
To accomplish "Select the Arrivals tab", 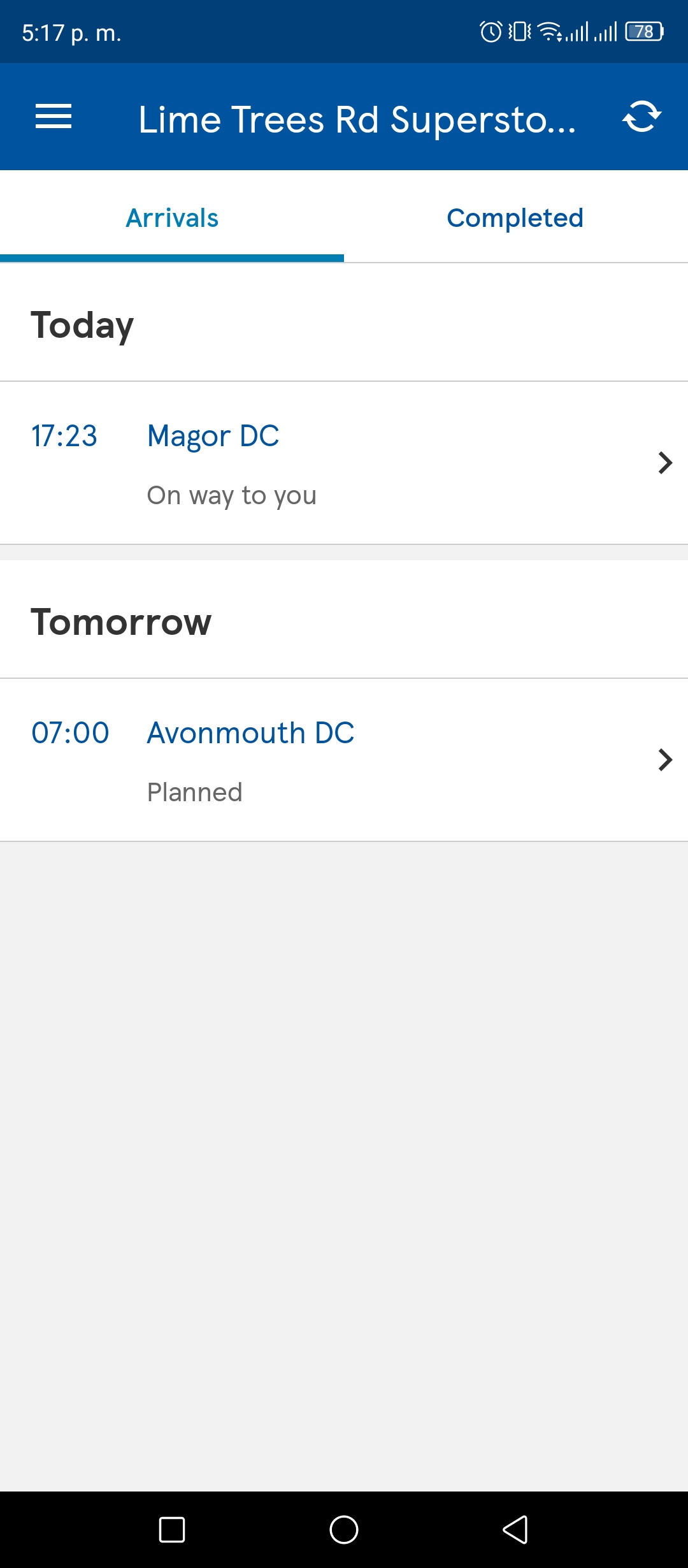I will pyautogui.click(x=172, y=217).
